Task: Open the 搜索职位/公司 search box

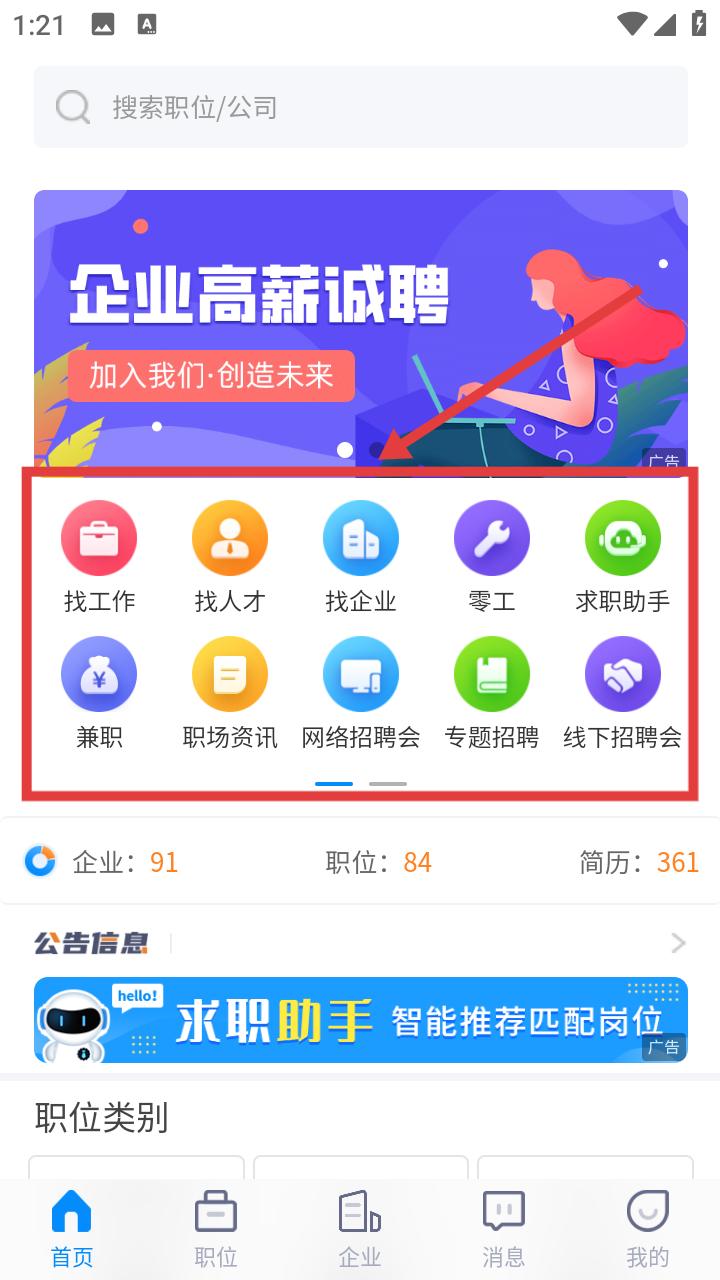Action: [360, 107]
